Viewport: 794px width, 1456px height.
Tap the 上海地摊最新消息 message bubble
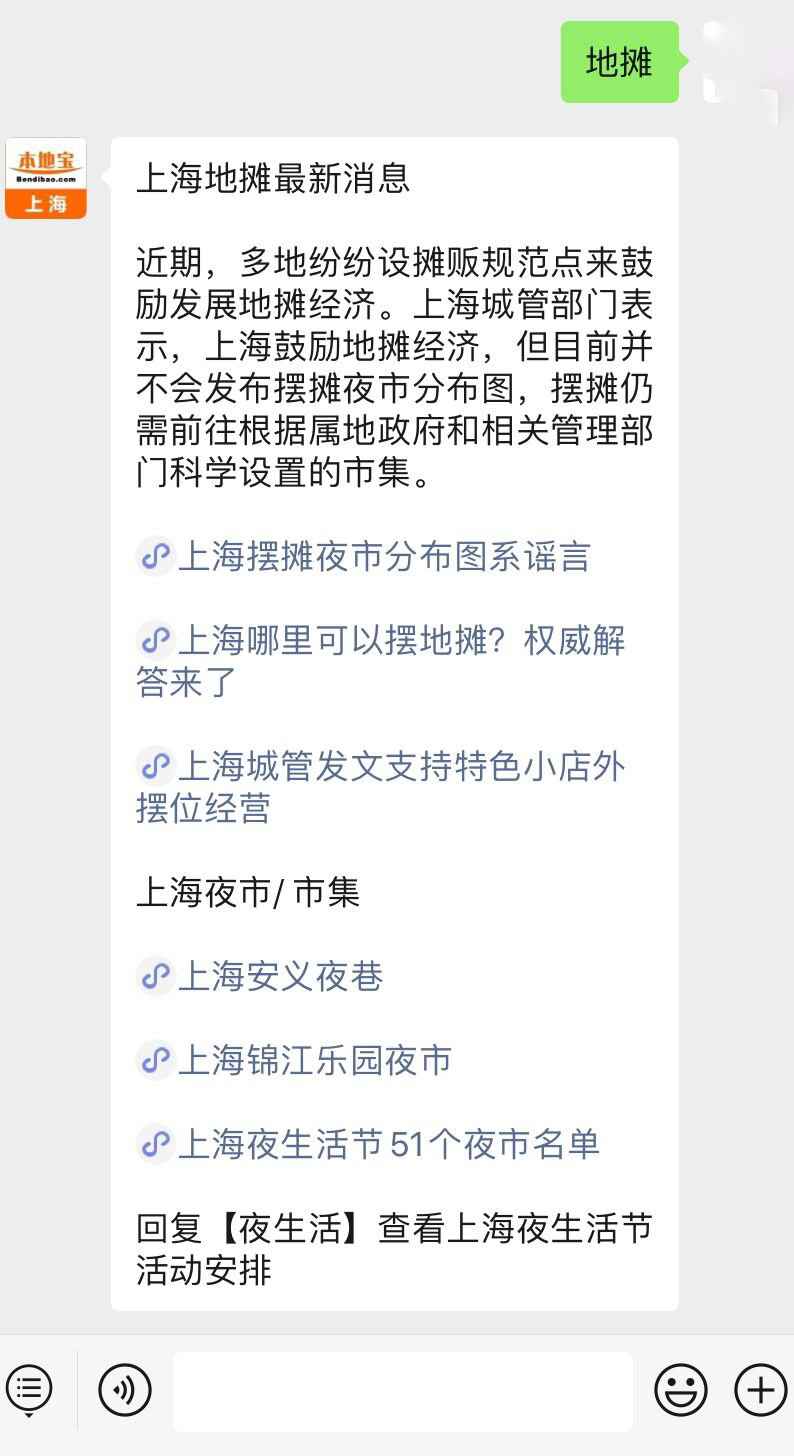(395, 720)
